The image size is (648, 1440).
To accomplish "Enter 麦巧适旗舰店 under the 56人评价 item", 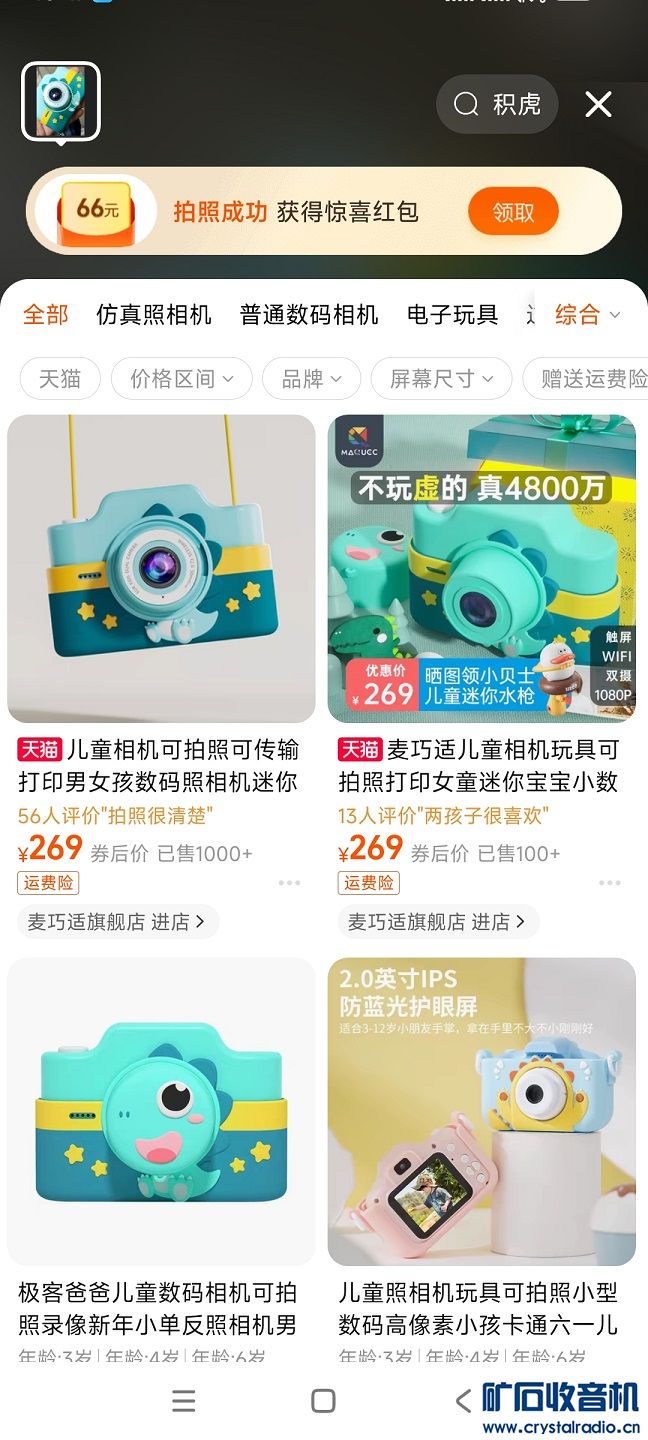I will pyautogui.click(x=117, y=922).
